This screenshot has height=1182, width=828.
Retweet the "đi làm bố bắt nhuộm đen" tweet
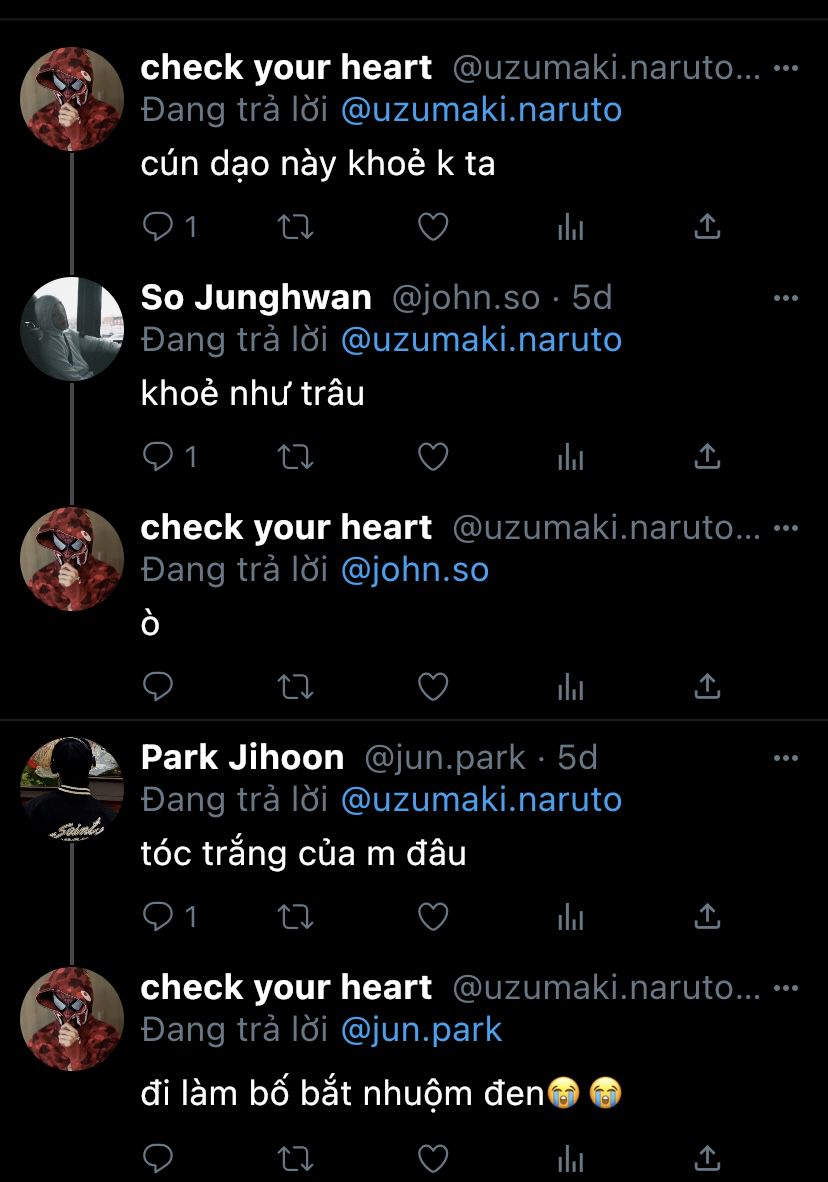(x=295, y=1158)
